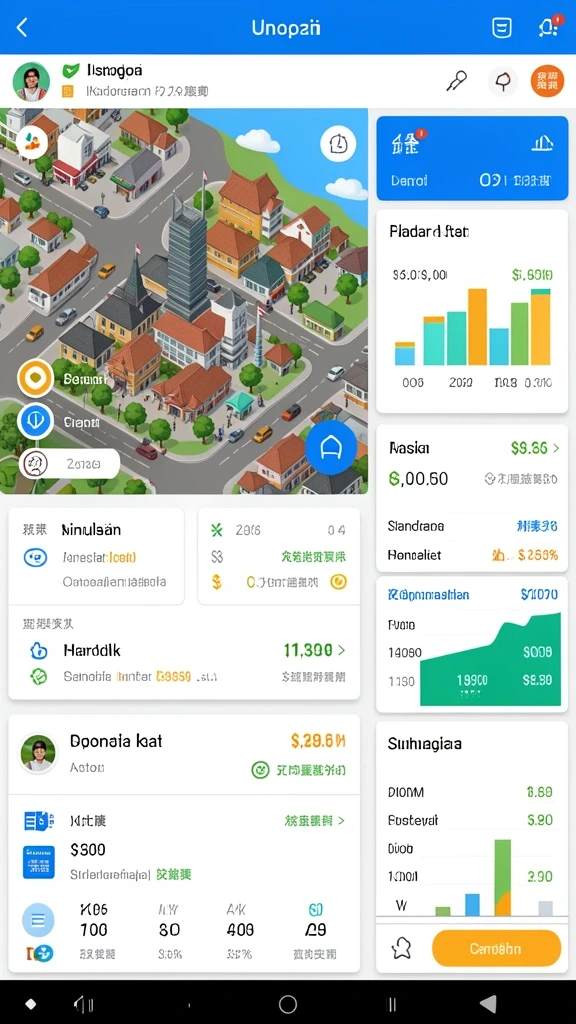Viewport: 576px width, 1024px height.
Task: Open the Nasia row showing $9.66
Action: click(x=472, y=448)
